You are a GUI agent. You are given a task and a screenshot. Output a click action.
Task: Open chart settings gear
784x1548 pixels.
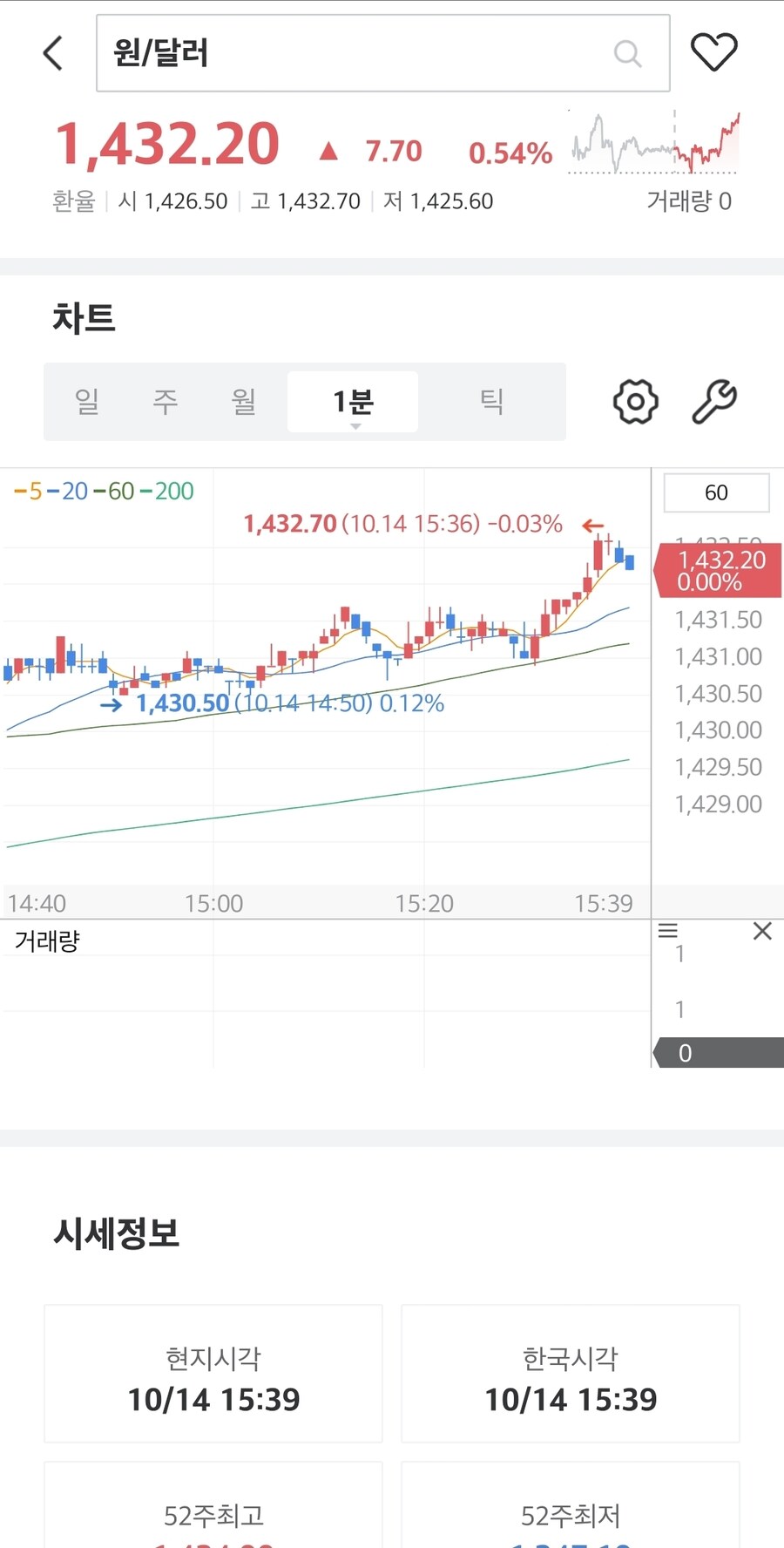636,402
